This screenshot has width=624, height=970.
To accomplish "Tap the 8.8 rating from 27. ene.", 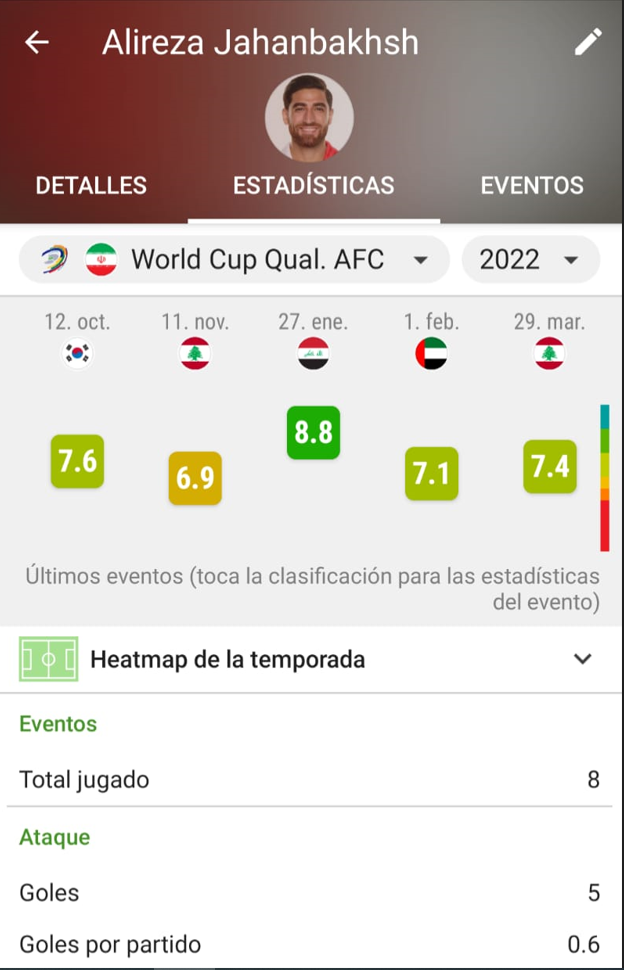I will (x=313, y=433).
